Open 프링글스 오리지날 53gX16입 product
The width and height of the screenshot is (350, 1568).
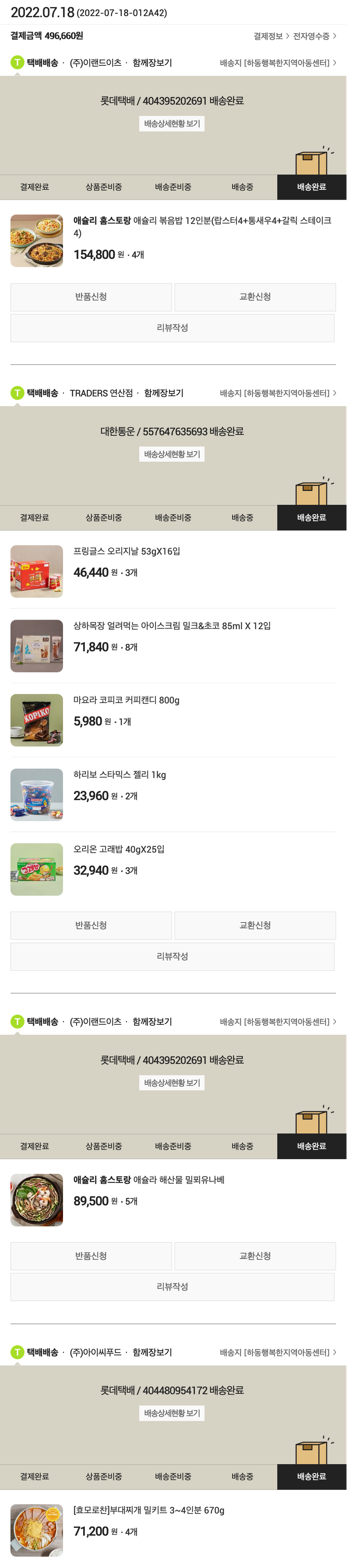[127, 552]
